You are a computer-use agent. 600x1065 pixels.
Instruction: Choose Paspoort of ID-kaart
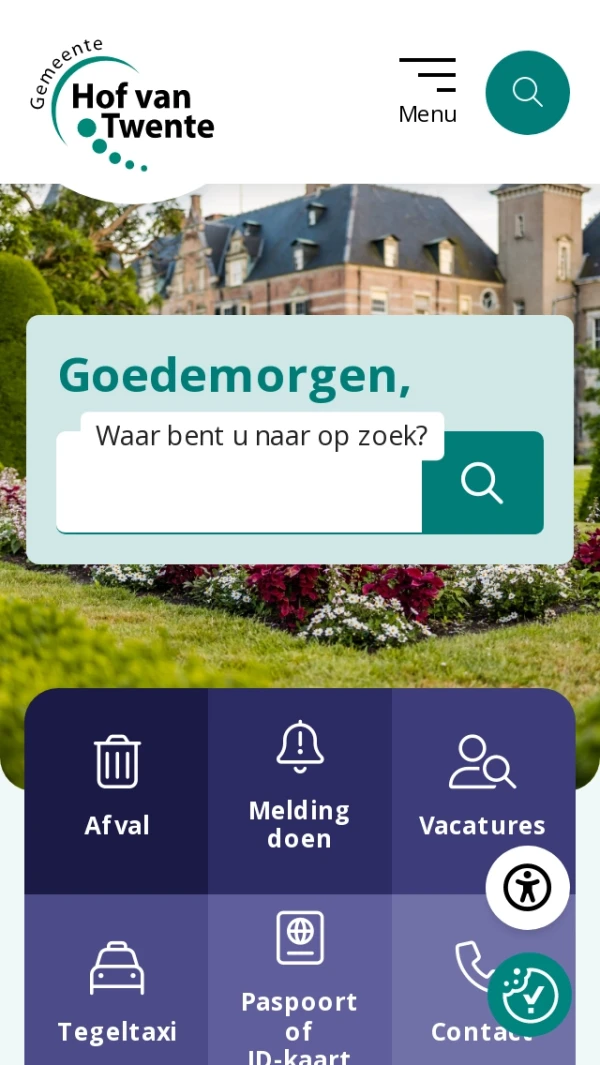point(299,985)
